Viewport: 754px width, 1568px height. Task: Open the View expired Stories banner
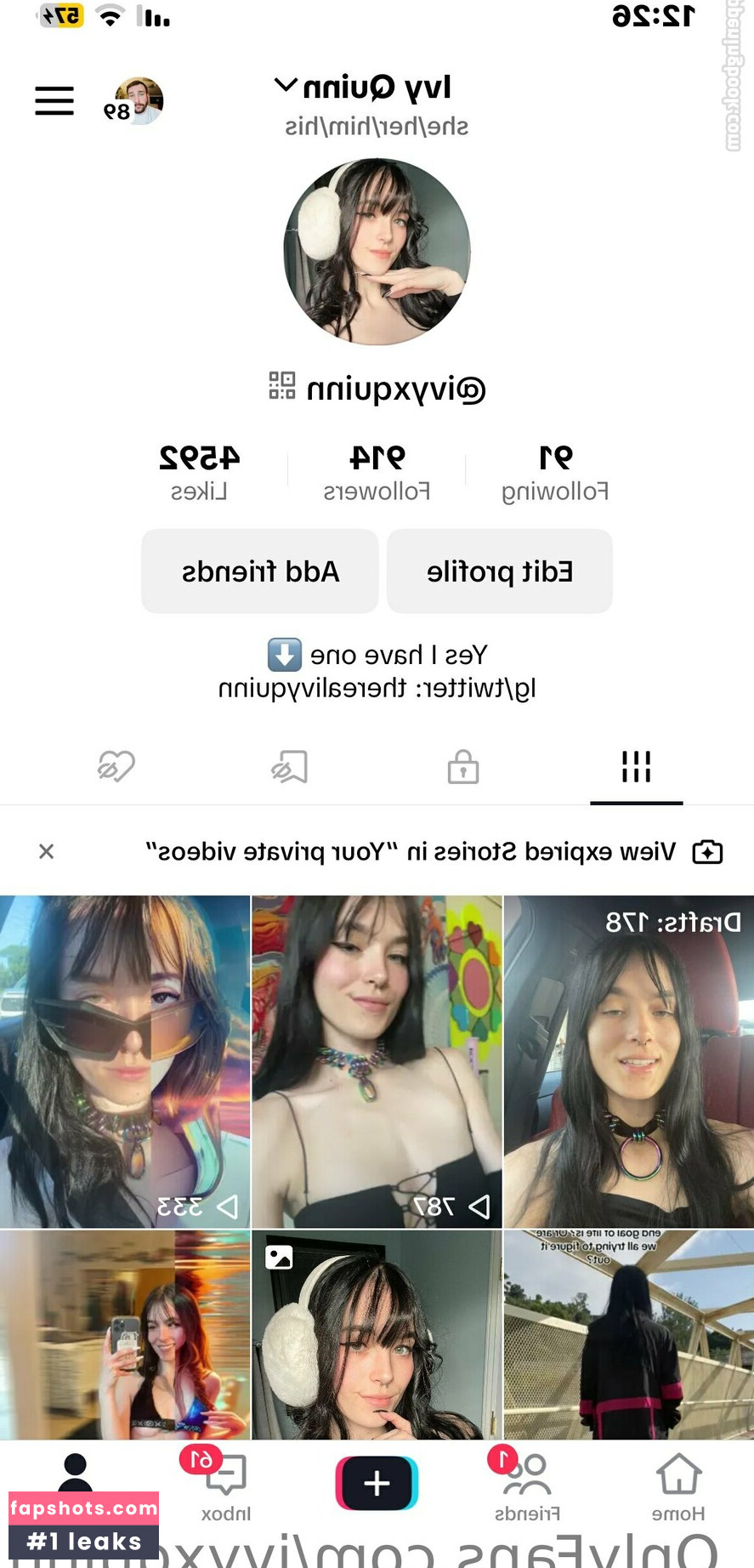pyautogui.click(x=410, y=851)
